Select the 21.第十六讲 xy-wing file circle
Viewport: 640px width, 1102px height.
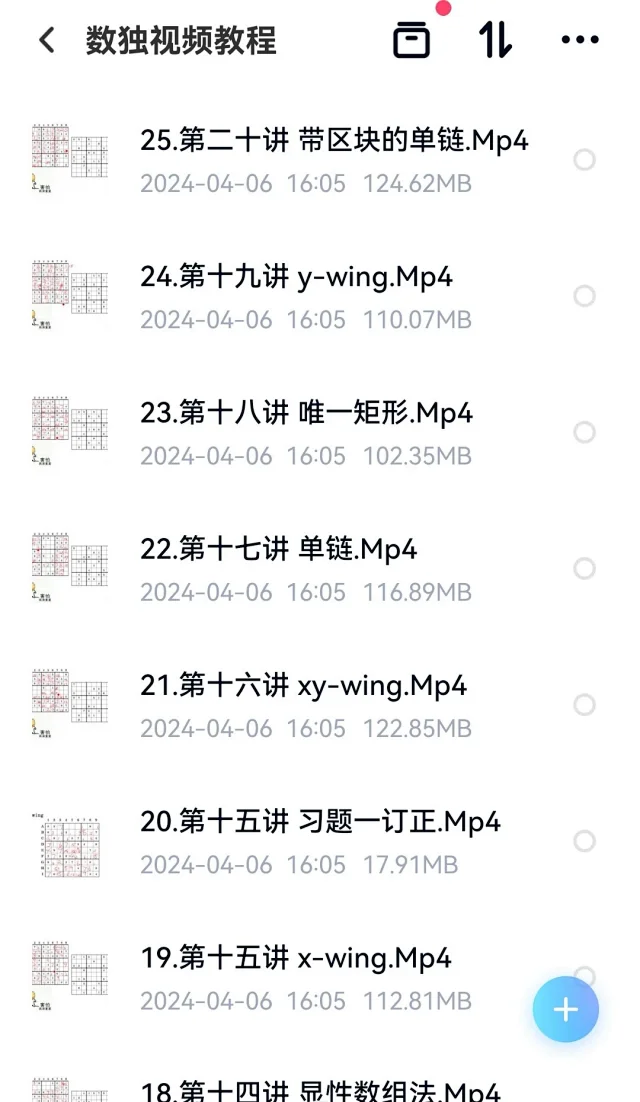pos(584,705)
